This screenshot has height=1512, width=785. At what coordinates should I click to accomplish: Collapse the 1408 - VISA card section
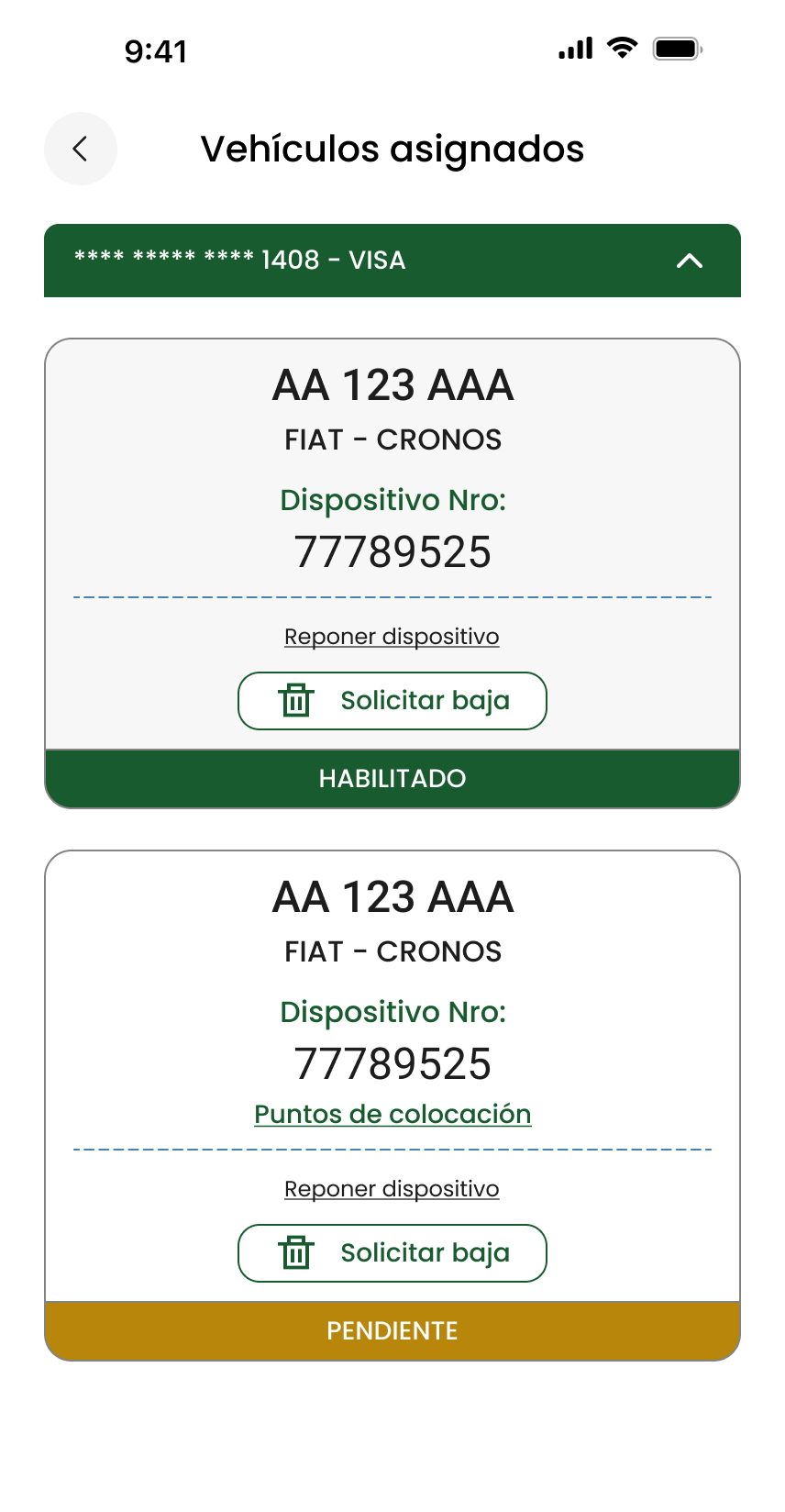pos(689,261)
